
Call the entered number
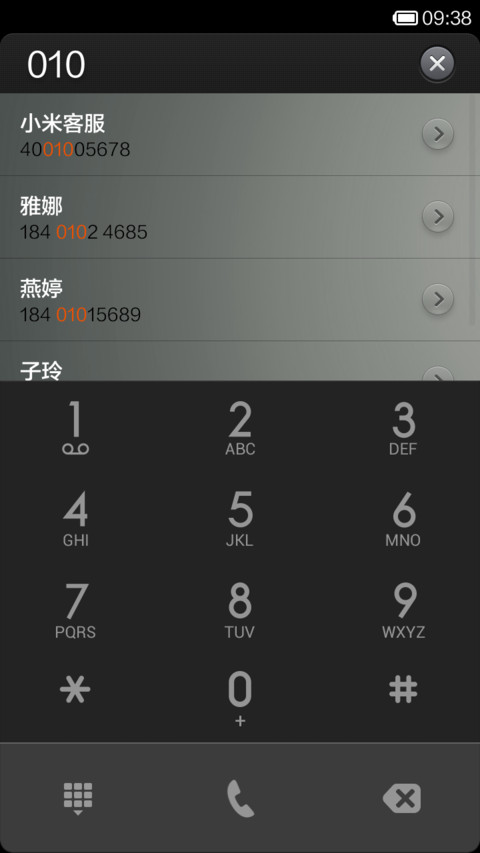[x=240, y=799]
